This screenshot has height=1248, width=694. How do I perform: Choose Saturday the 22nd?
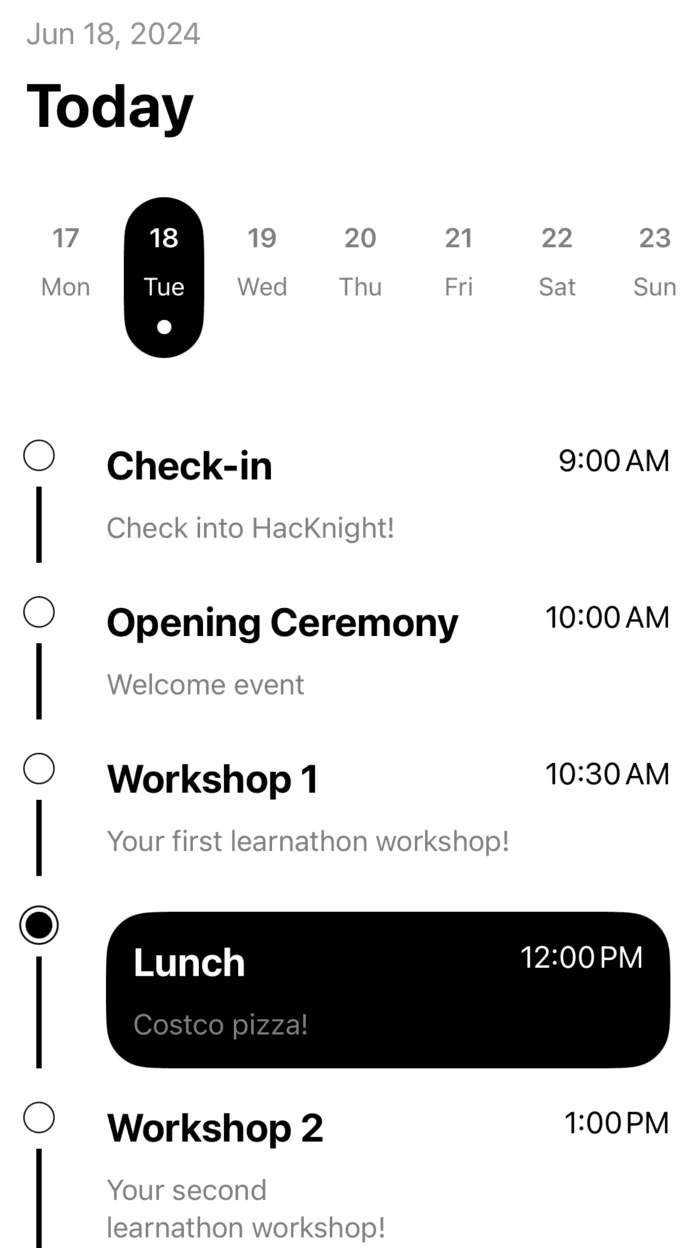click(557, 262)
